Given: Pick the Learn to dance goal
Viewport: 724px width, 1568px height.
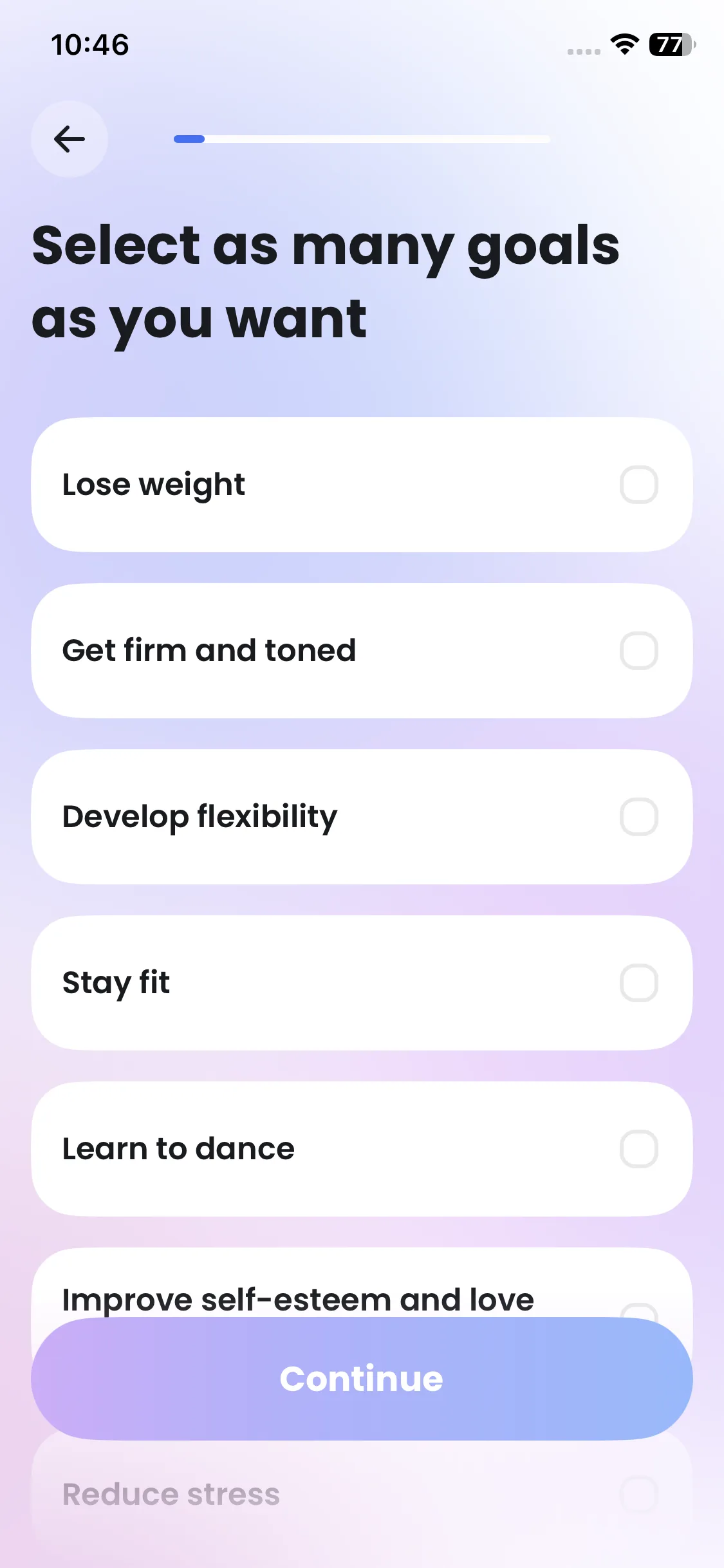Looking at the screenshot, I should [362, 1149].
